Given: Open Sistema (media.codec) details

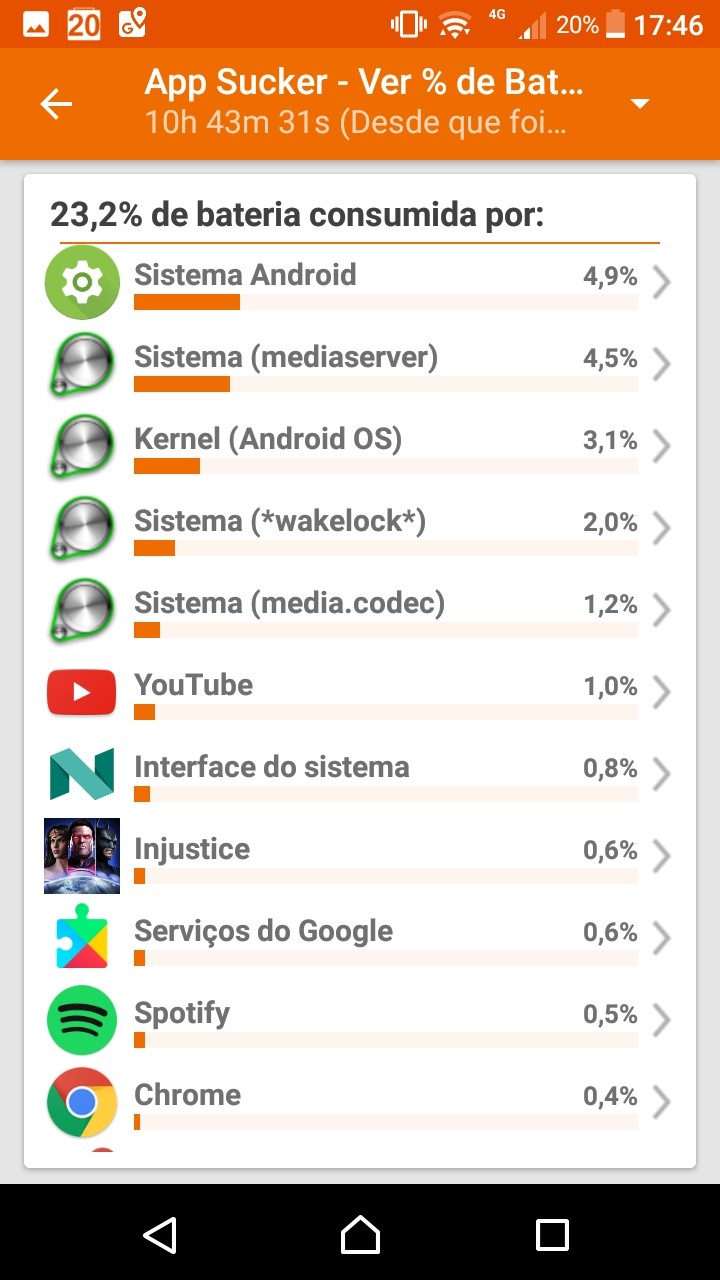Looking at the screenshot, I should 360,612.
